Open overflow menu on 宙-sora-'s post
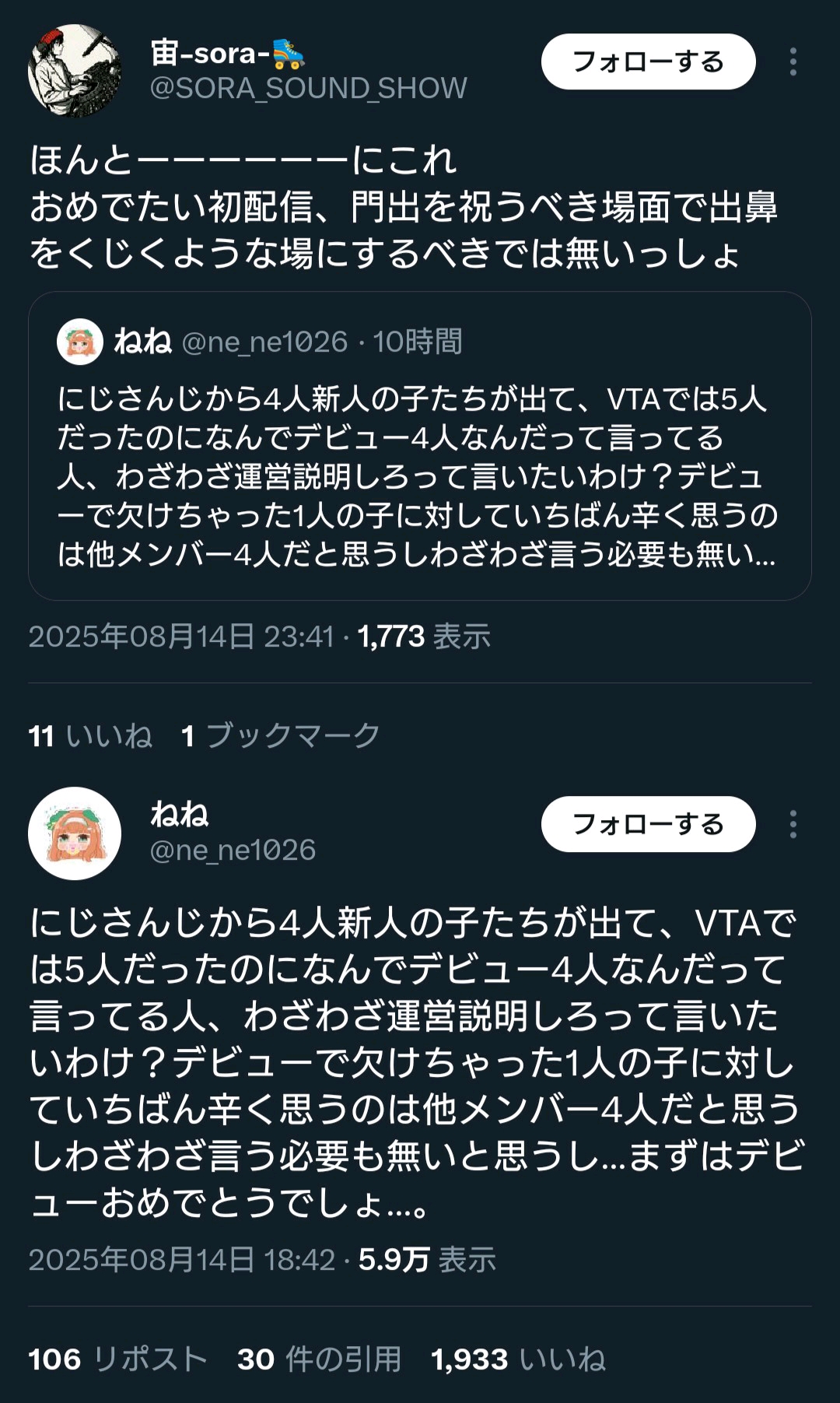840x1403 pixels. point(793,61)
